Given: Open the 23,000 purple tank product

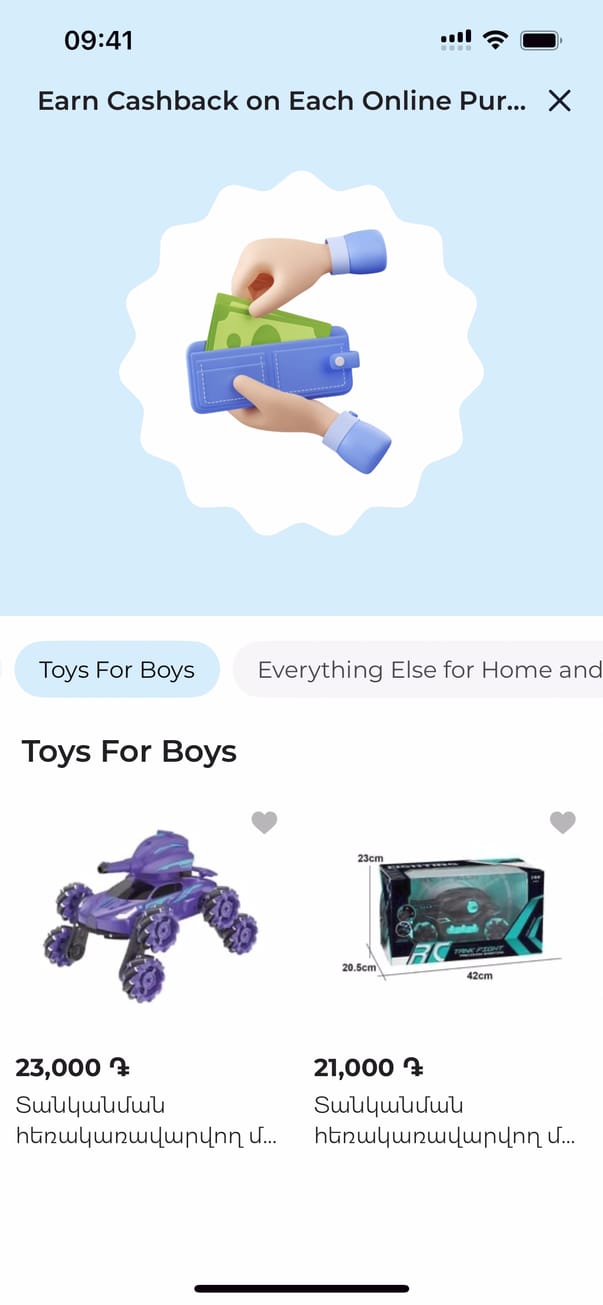Looking at the screenshot, I should click(150, 915).
